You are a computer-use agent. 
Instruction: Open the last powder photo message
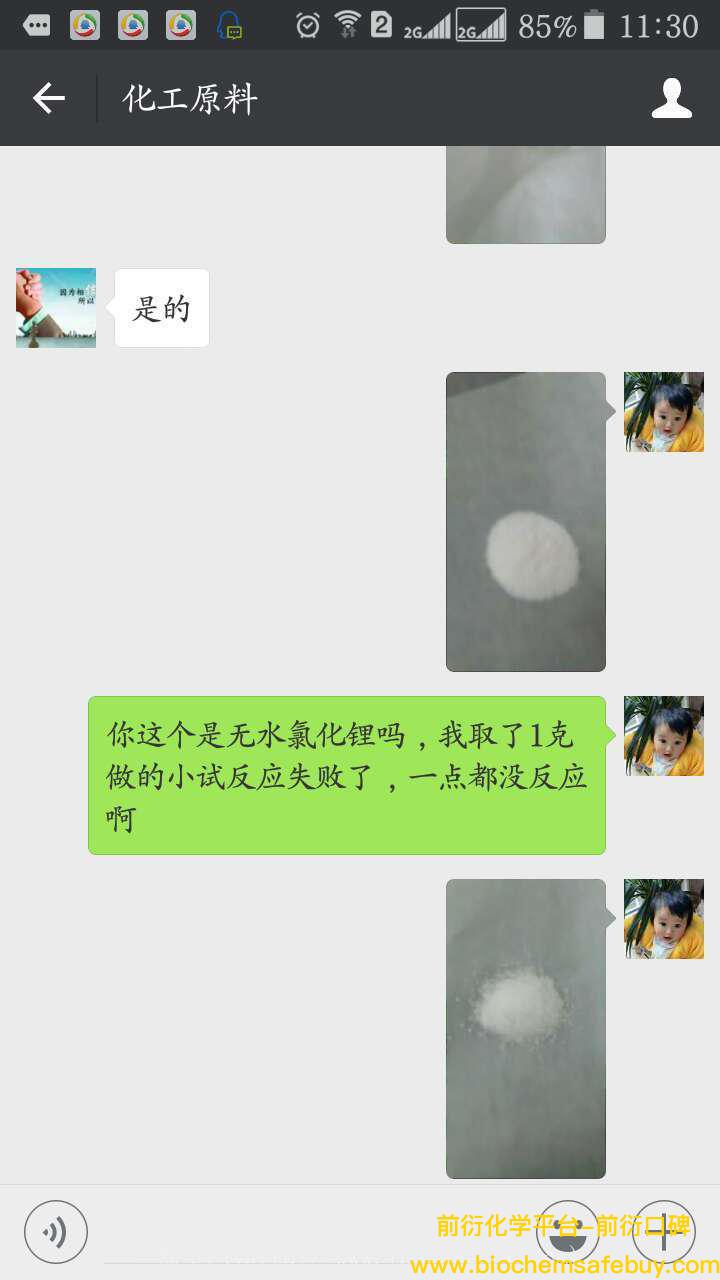click(526, 1028)
